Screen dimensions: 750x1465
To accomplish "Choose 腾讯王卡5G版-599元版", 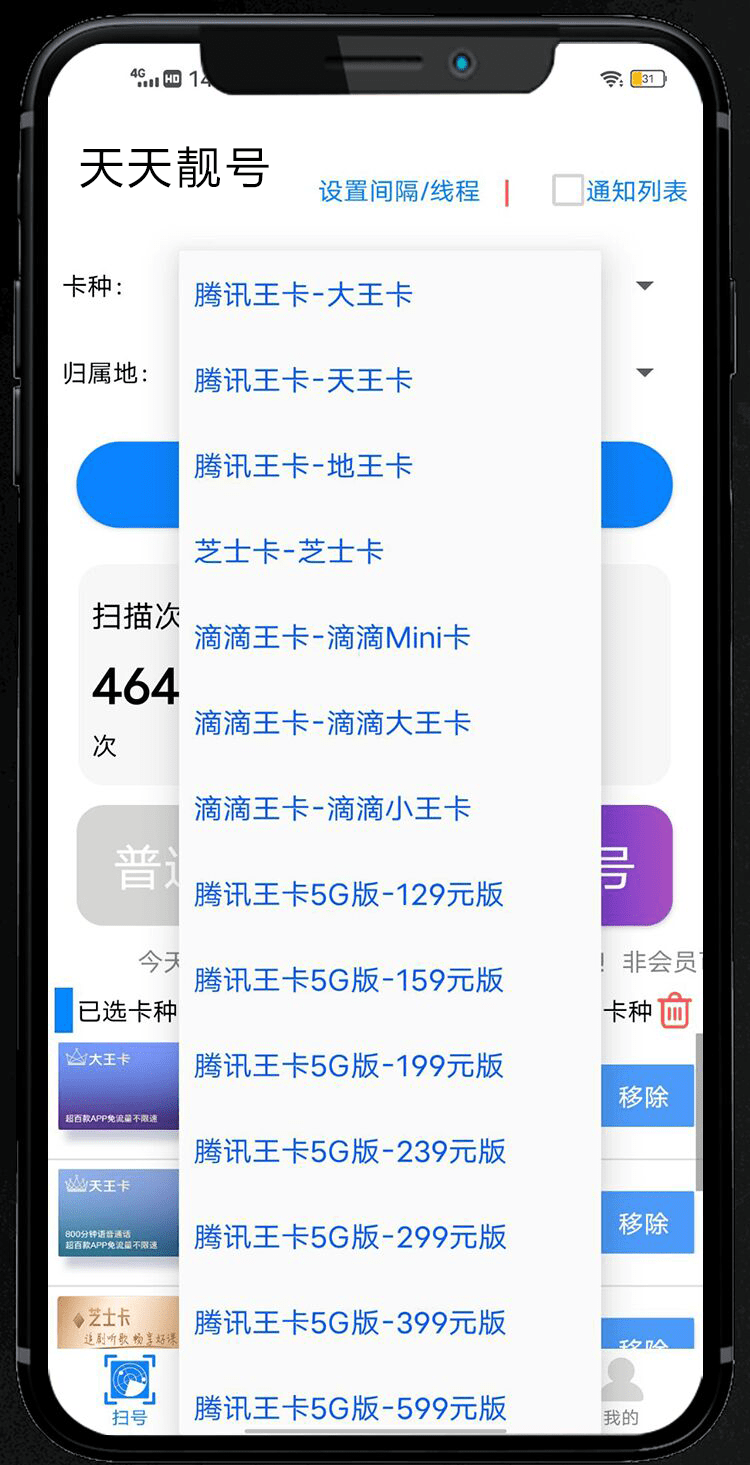I will click(x=350, y=1408).
